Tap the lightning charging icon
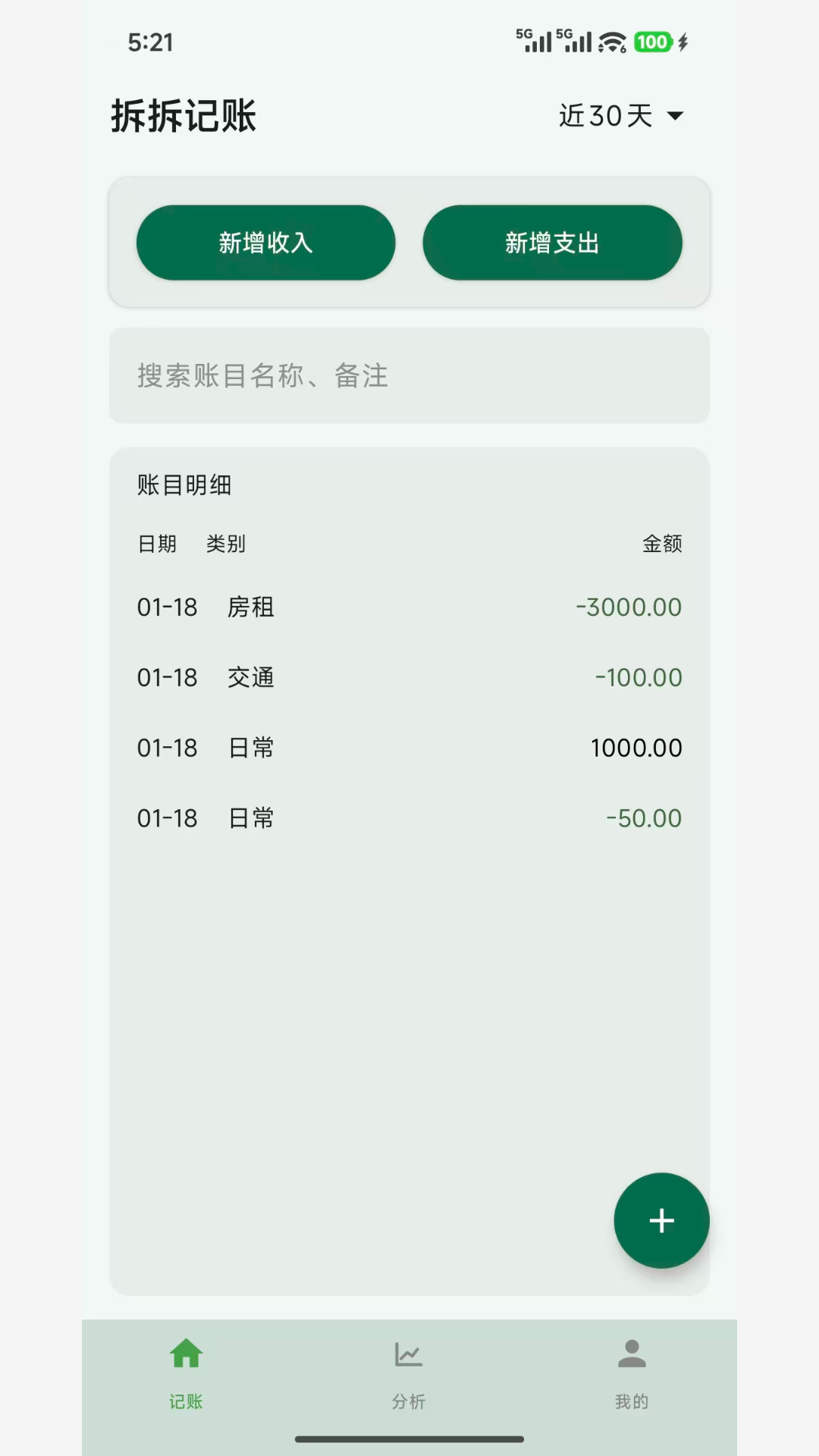Viewport: 819px width, 1456px height. click(x=683, y=42)
